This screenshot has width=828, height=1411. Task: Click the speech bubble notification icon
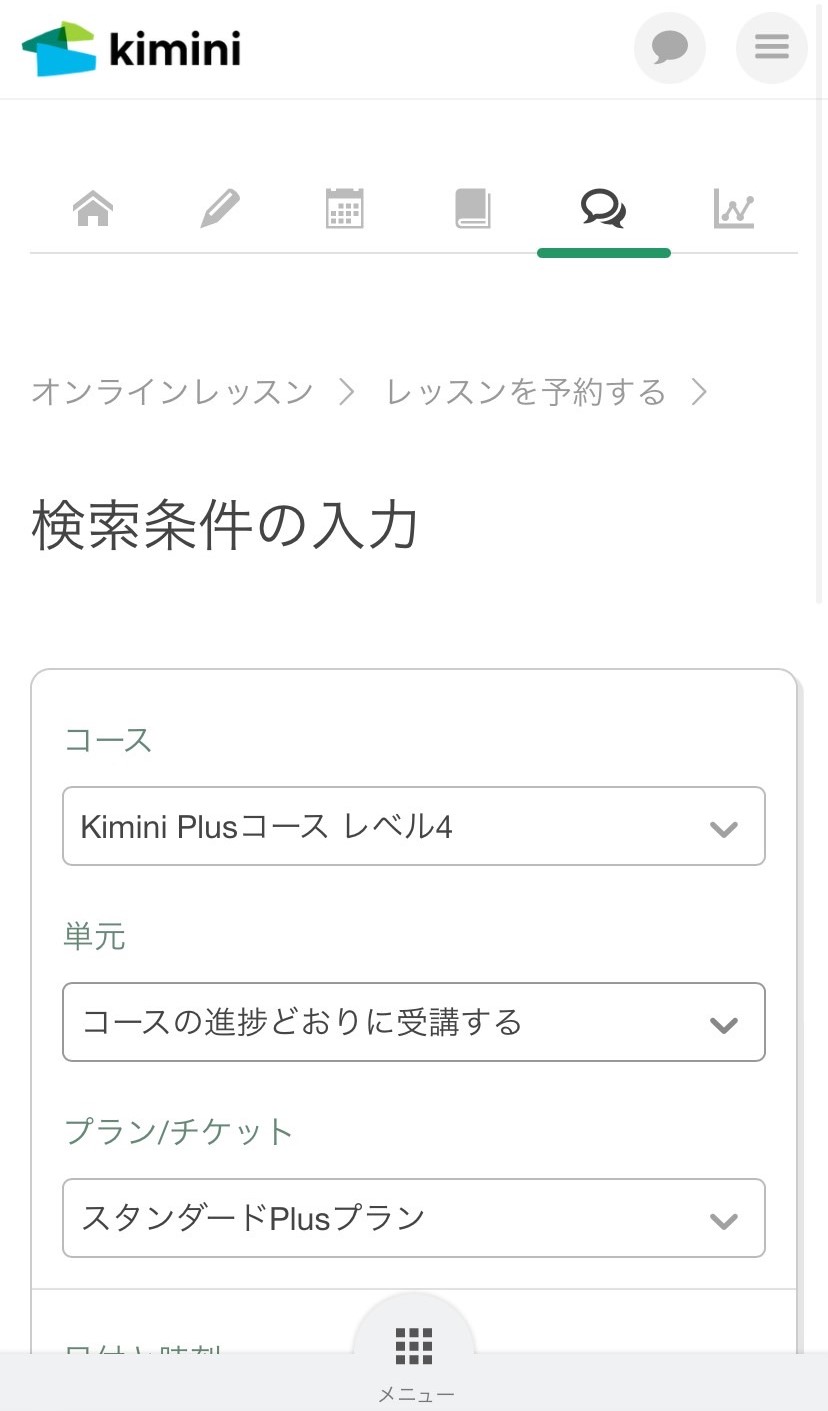(x=669, y=47)
